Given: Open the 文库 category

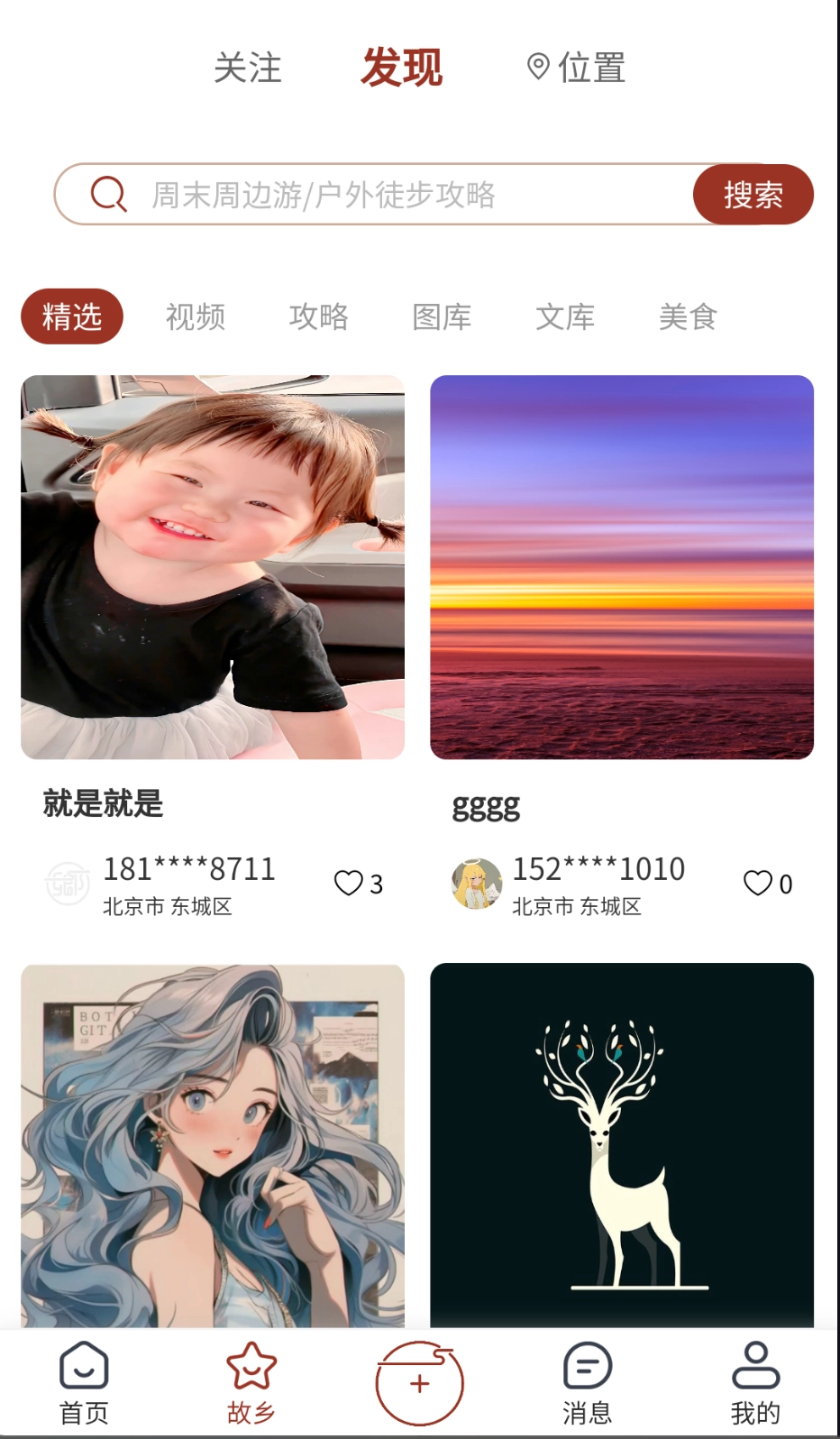Looking at the screenshot, I should click(x=565, y=316).
